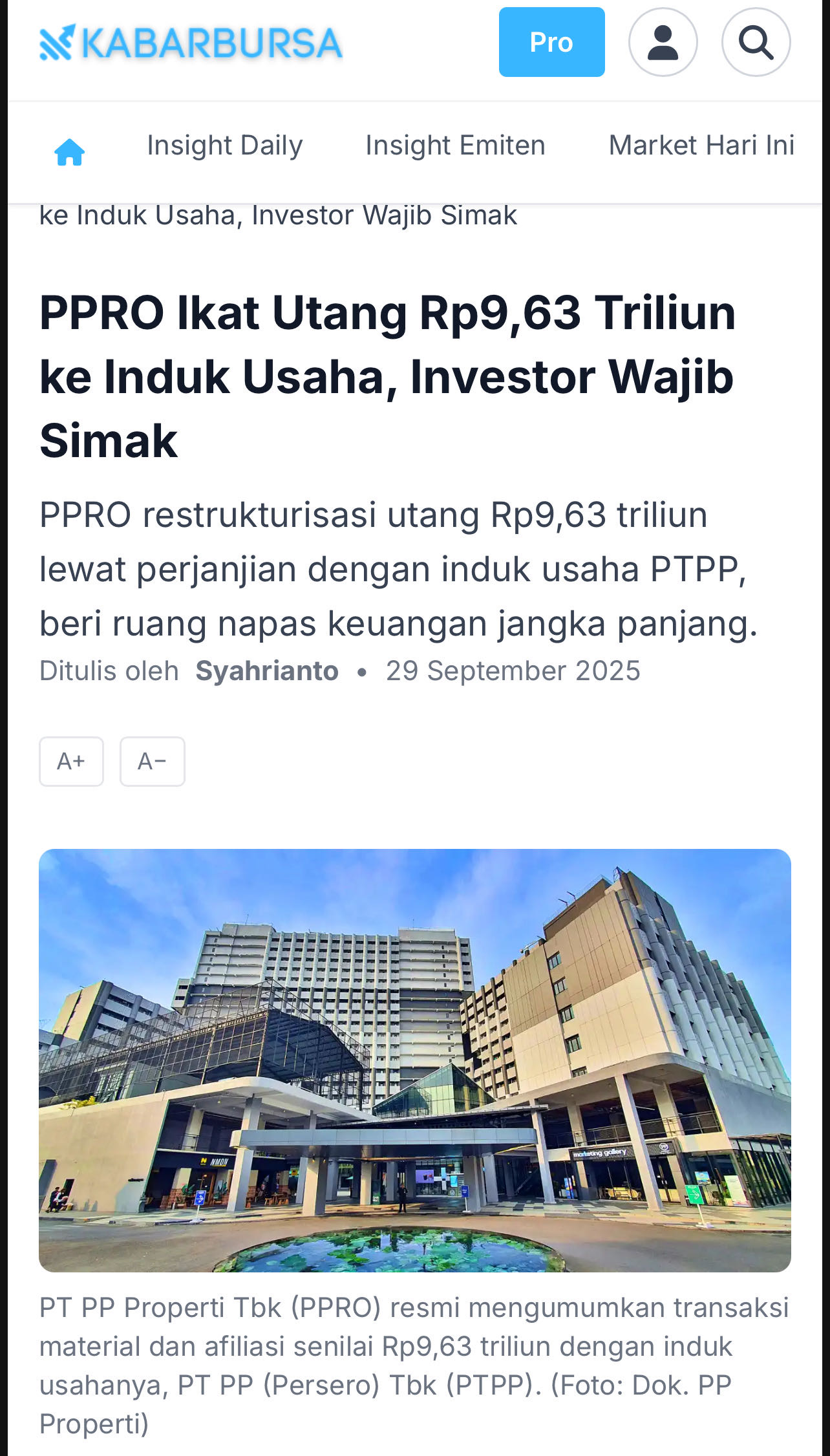Increase font size with A+
Viewport: 830px width, 1456px height.
71,762
